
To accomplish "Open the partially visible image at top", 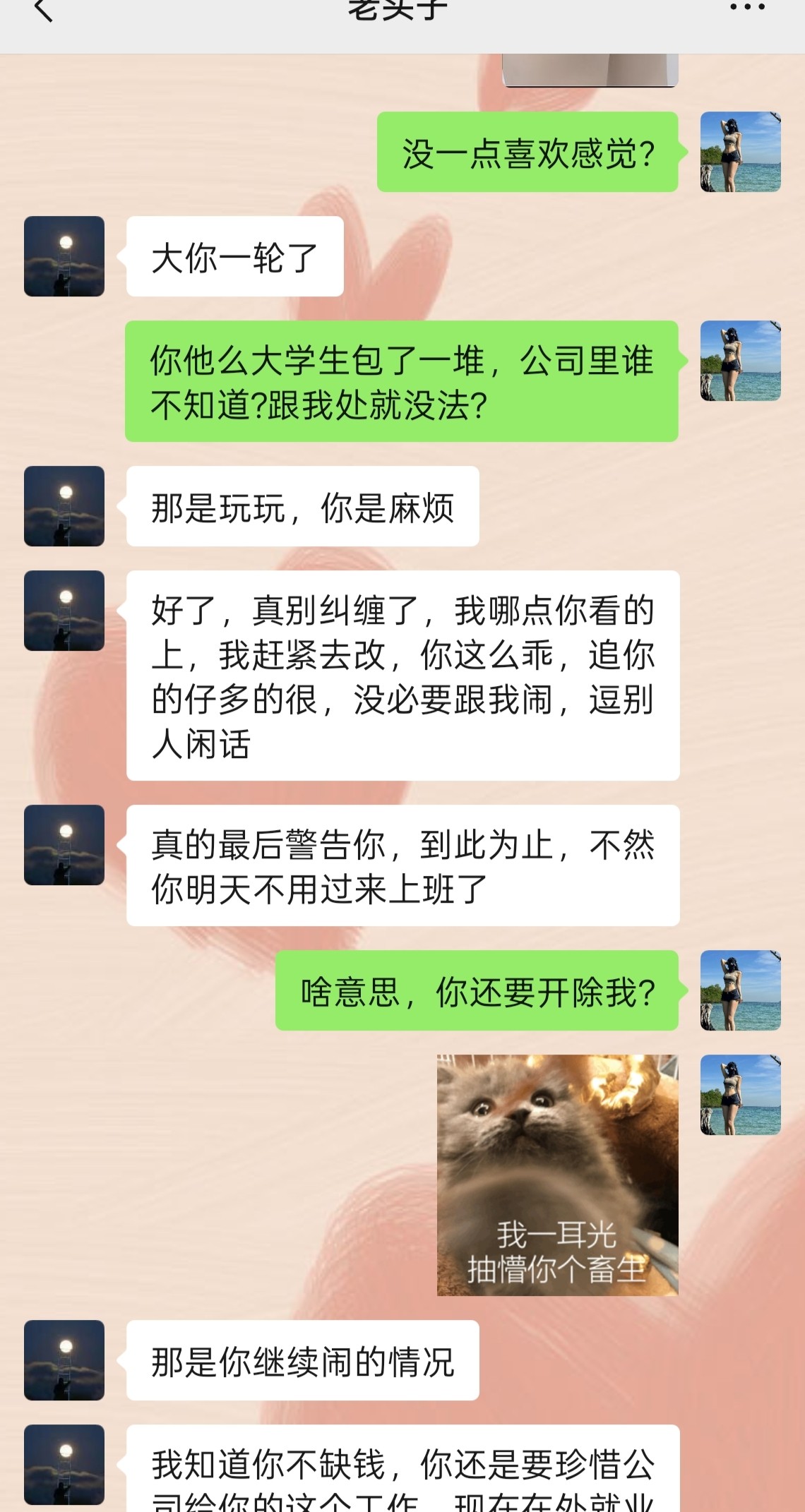I will pyautogui.click(x=590, y=70).
